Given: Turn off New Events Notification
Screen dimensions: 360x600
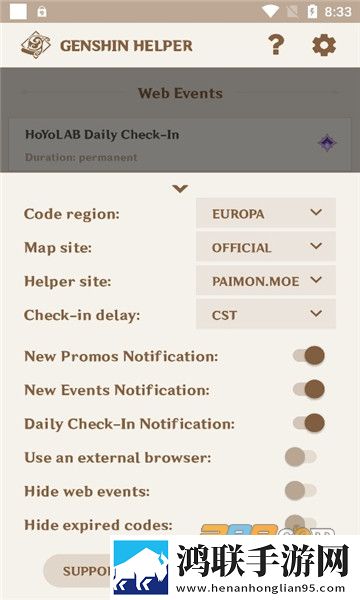Looking at the screenshot, I should coord(309,390).
